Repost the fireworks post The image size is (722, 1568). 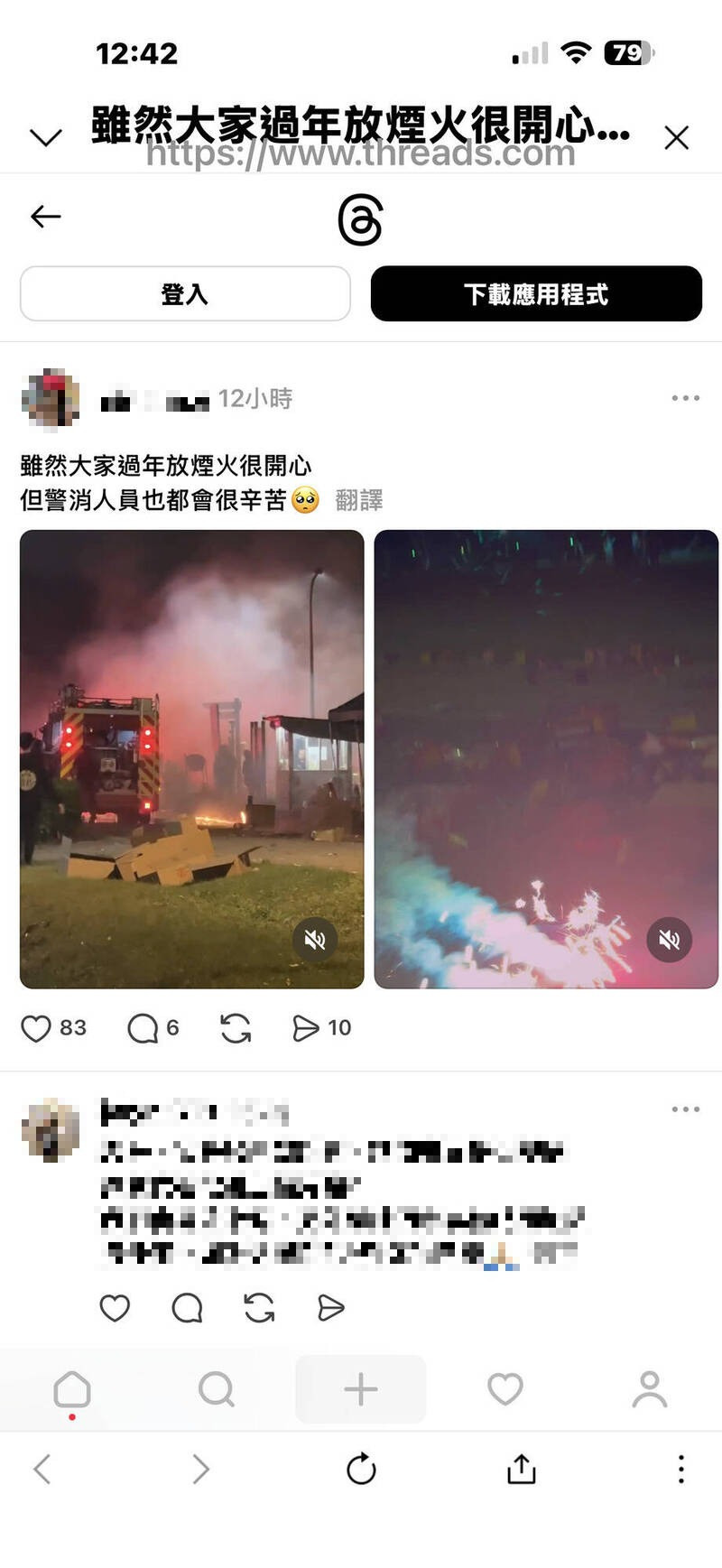pos(236,1028)
